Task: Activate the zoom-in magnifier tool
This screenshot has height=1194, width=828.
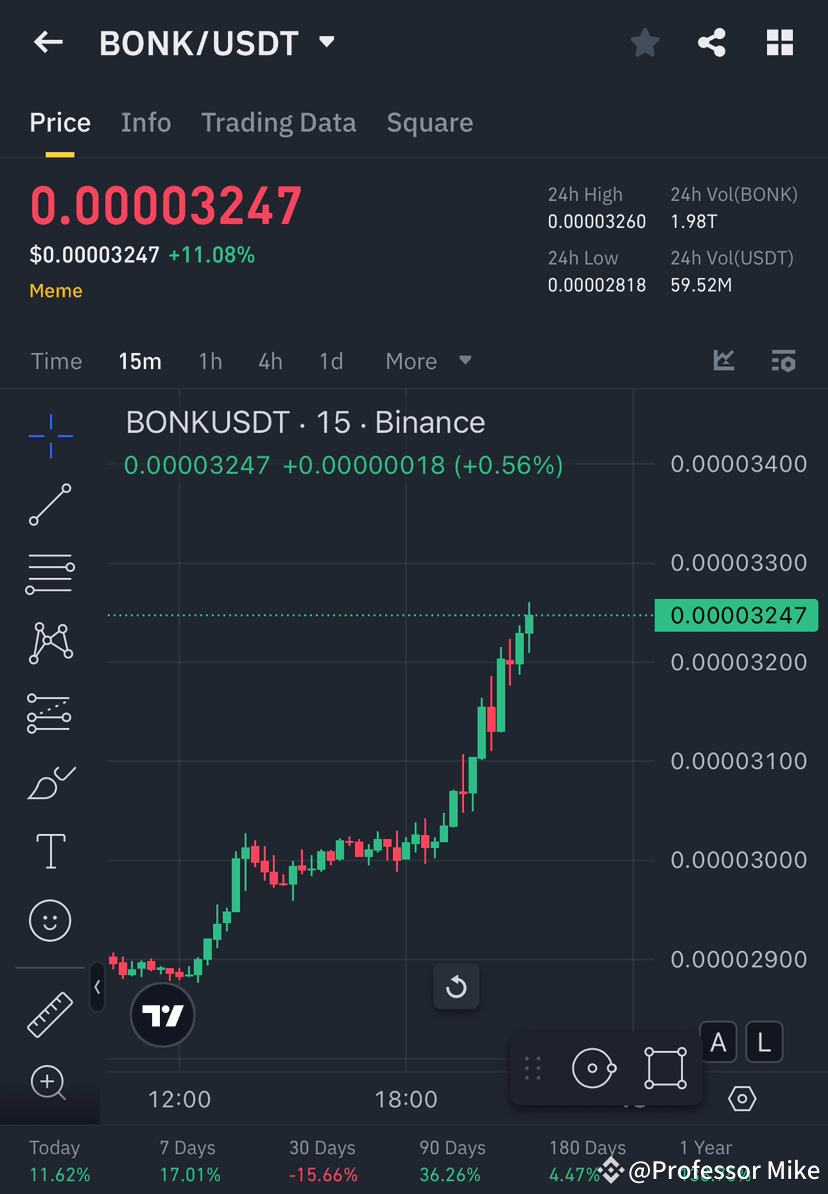Action: pyautogui.click(x=50, y=1083)
